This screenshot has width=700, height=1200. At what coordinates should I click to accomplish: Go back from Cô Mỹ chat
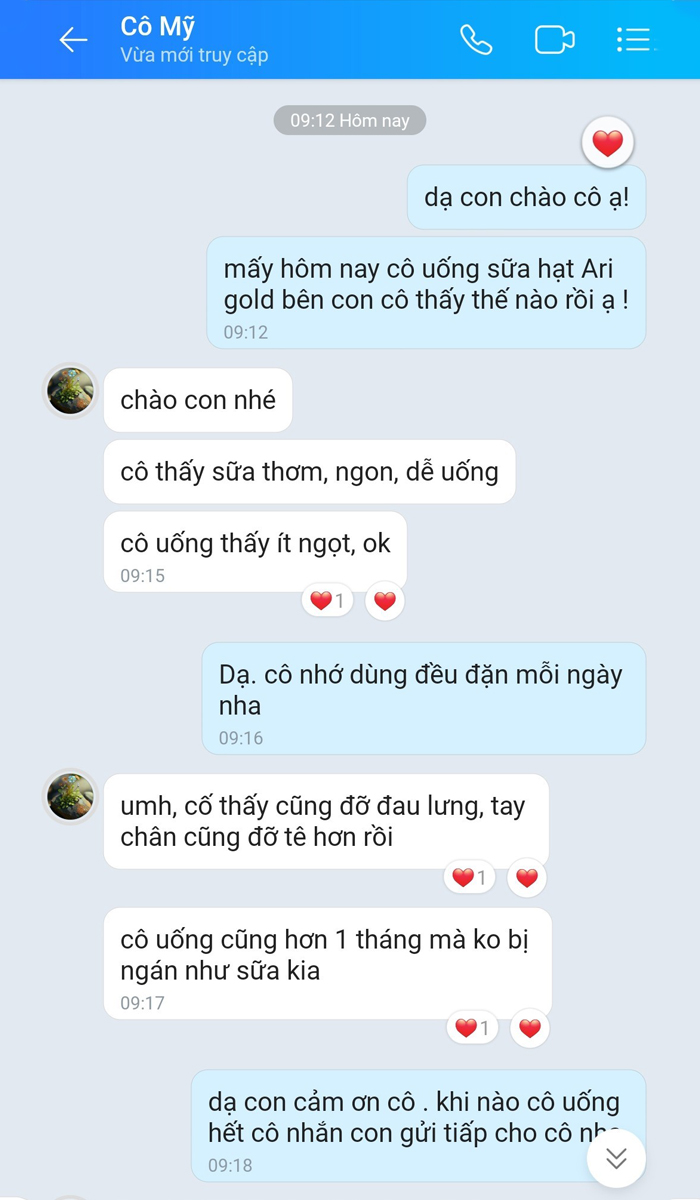(x=73, y=40)
